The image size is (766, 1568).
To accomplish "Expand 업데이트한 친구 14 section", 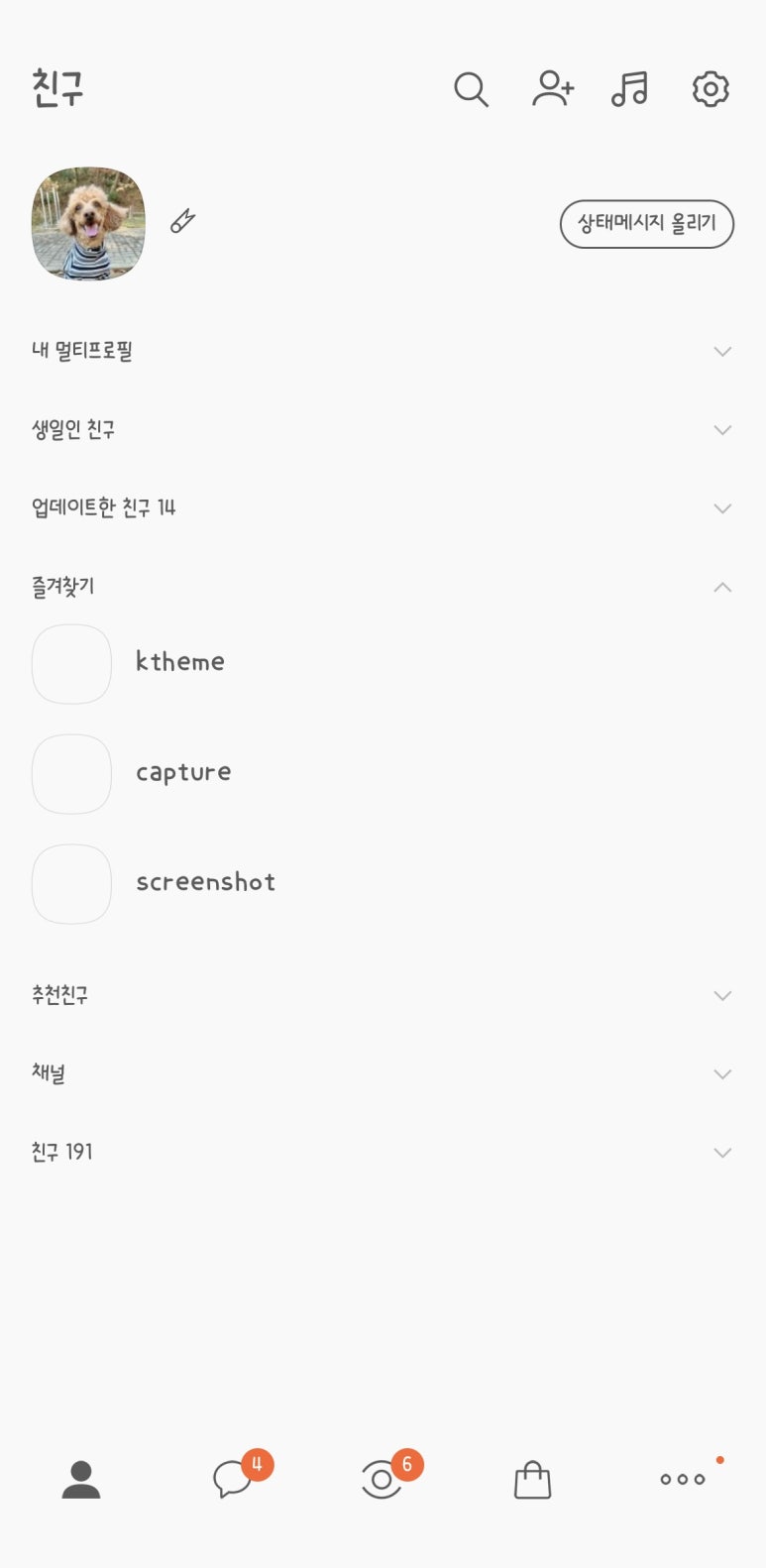I will click(383, 507).
